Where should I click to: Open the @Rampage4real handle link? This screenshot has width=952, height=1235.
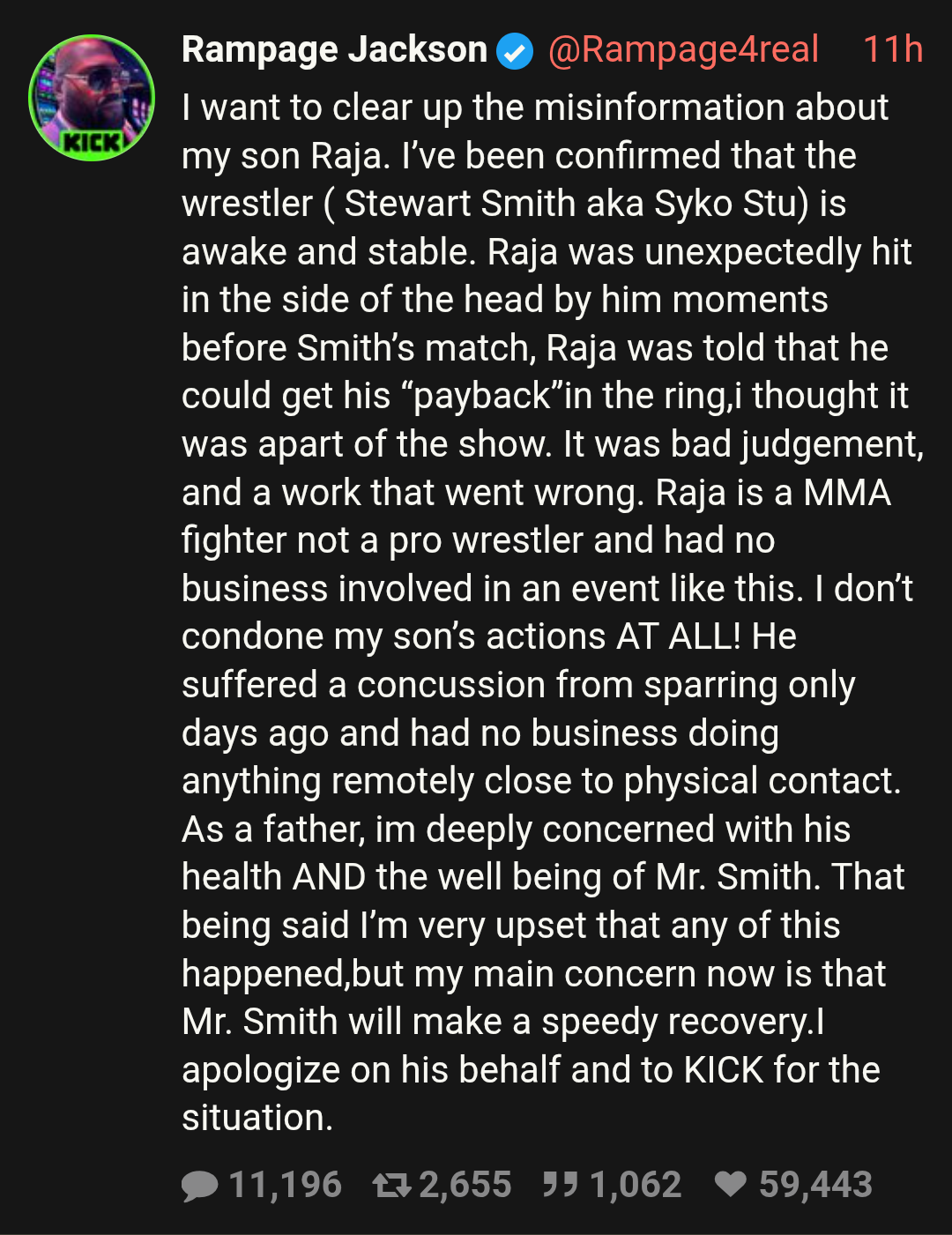point(683,50)
